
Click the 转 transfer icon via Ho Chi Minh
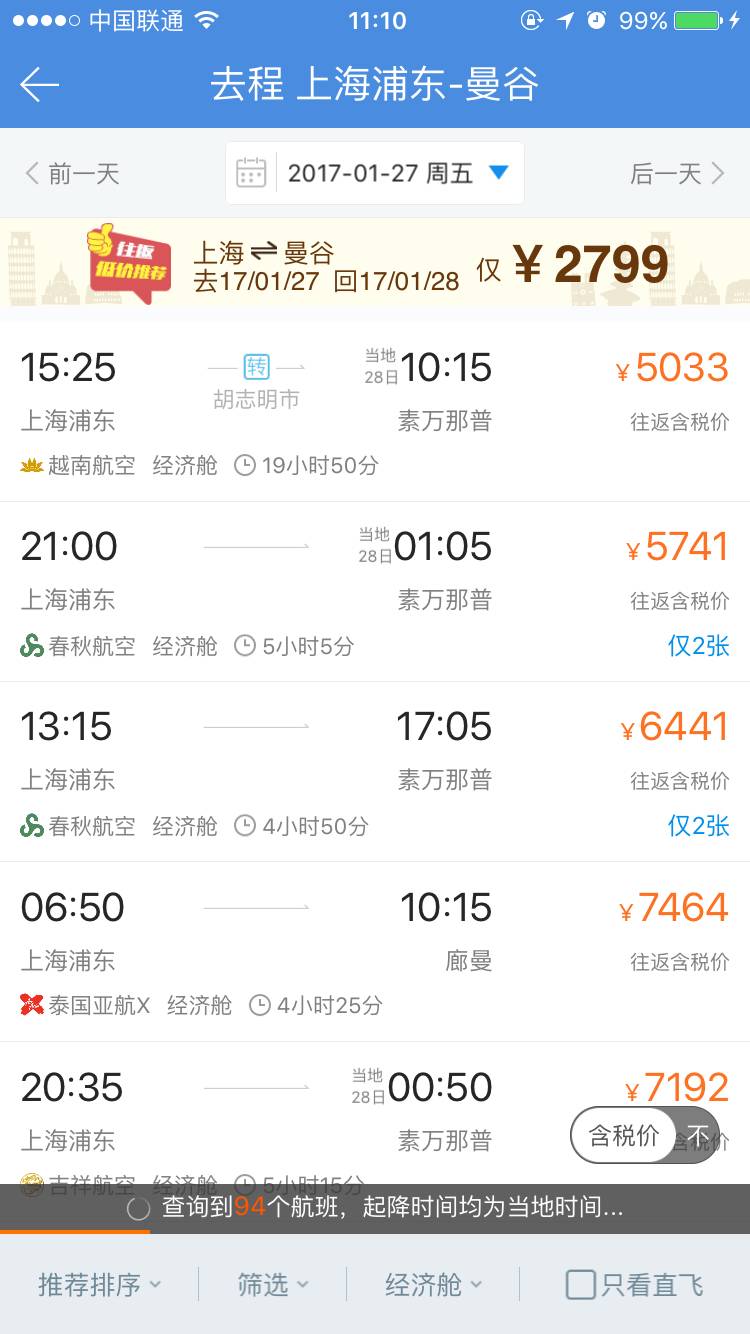point(255,367)
